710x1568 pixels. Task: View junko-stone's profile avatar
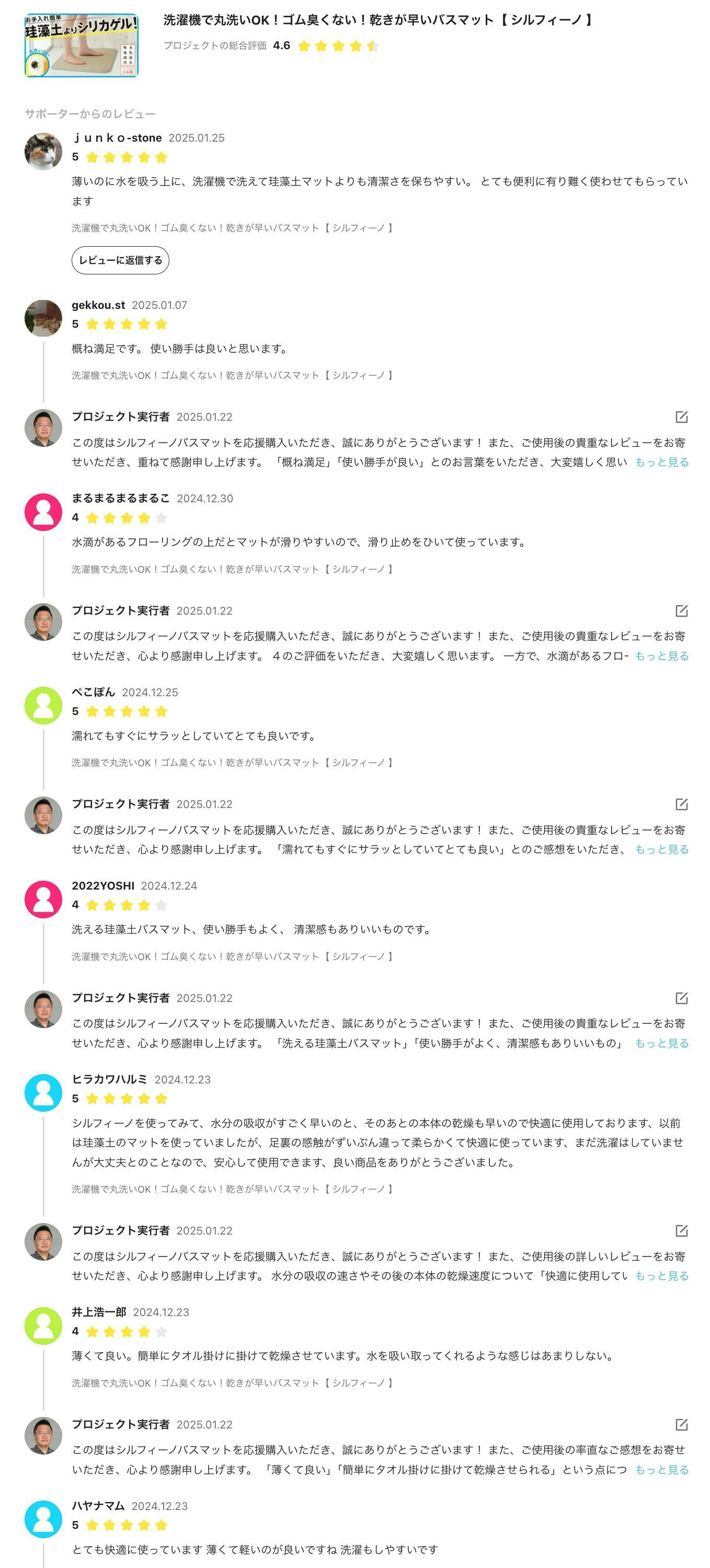click(43, 152)
